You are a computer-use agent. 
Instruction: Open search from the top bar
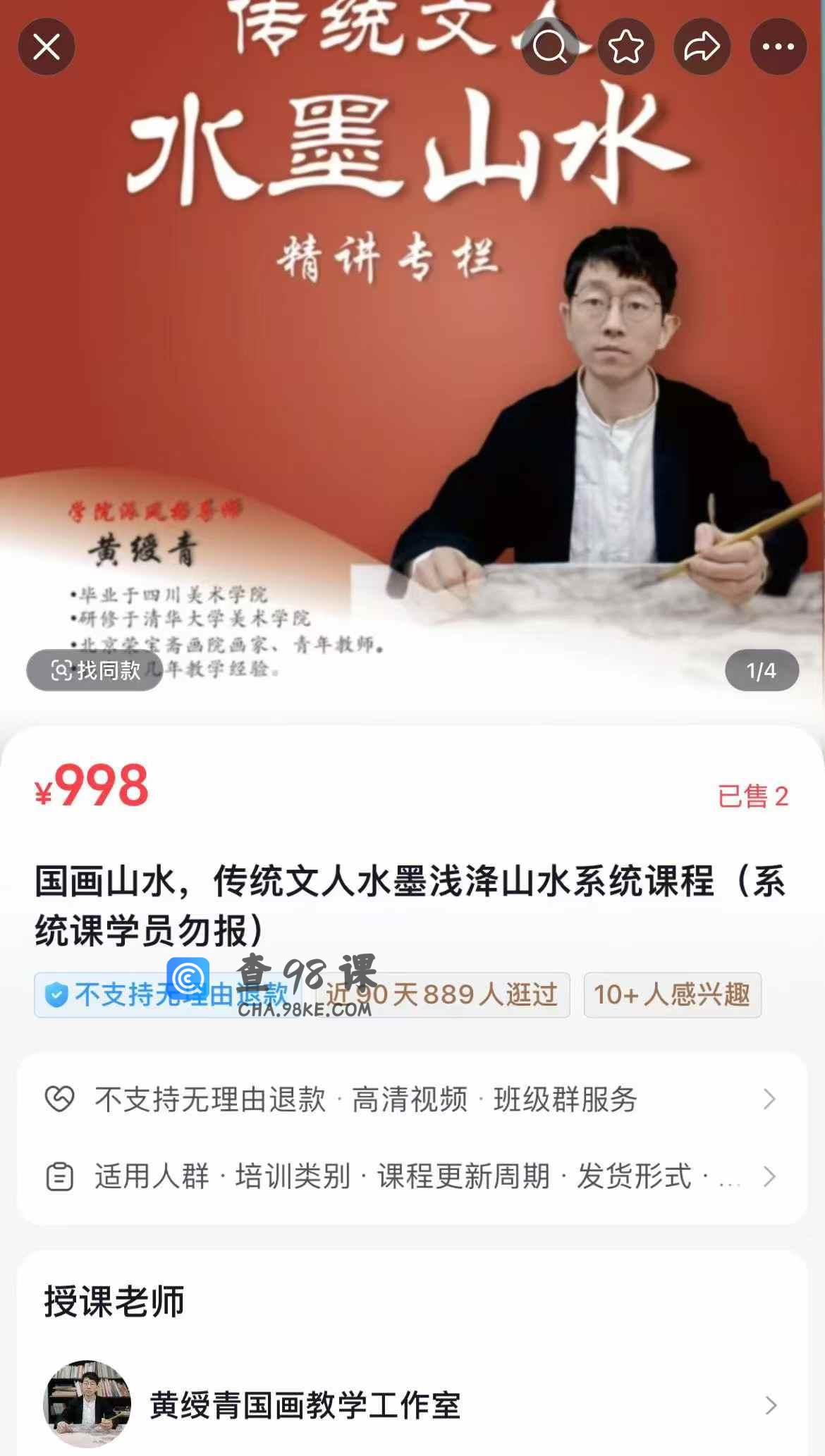(x=550, y=47)
